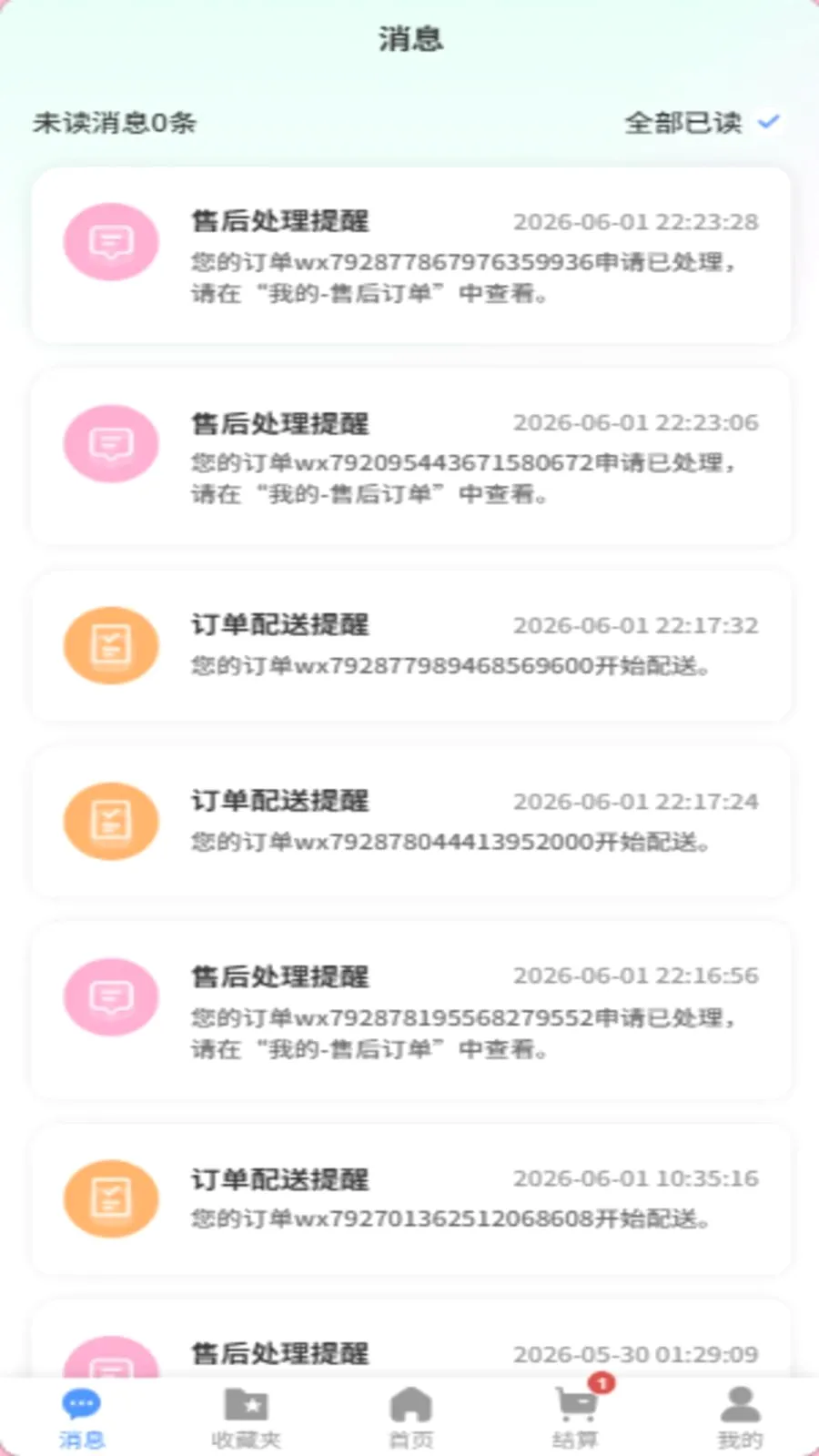Switch to the 消息 tab
The width and height of the screenshot is (819, 1456).
[x=82, y=1418]
